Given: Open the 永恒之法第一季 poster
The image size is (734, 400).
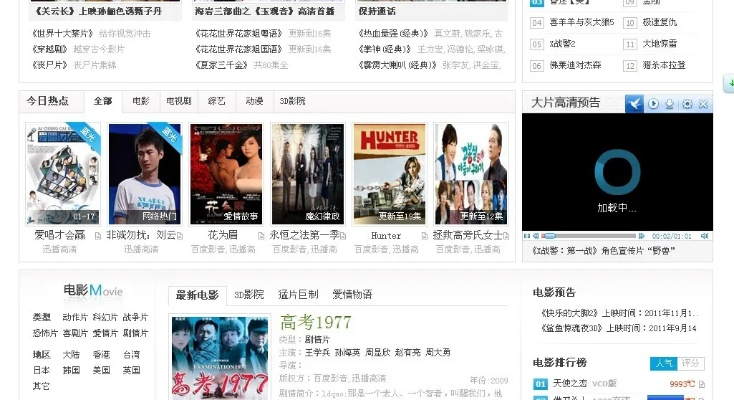Looking at the screenshot, I should 308,173.
